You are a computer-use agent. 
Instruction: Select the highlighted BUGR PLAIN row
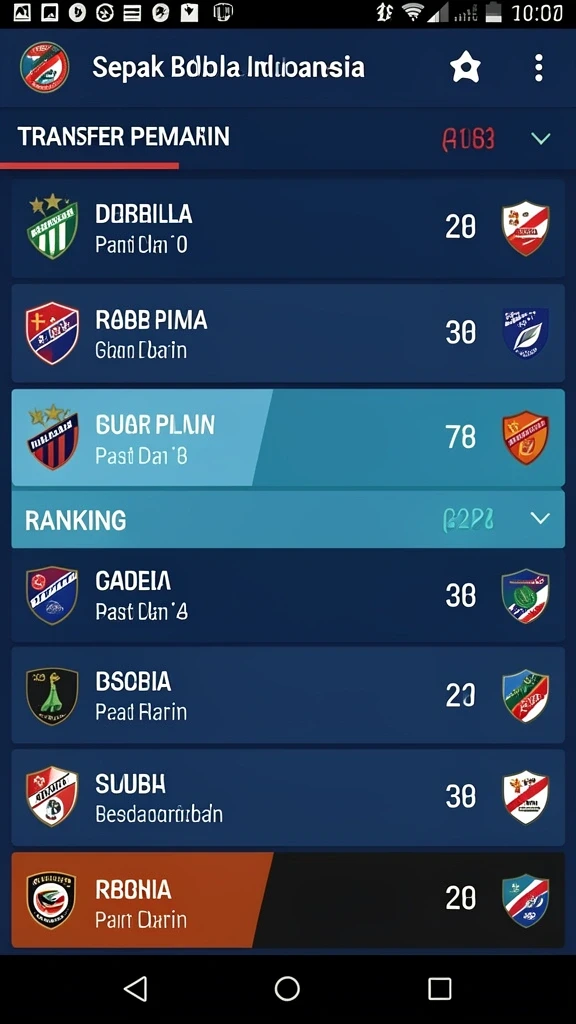click(x=288, y=438)
